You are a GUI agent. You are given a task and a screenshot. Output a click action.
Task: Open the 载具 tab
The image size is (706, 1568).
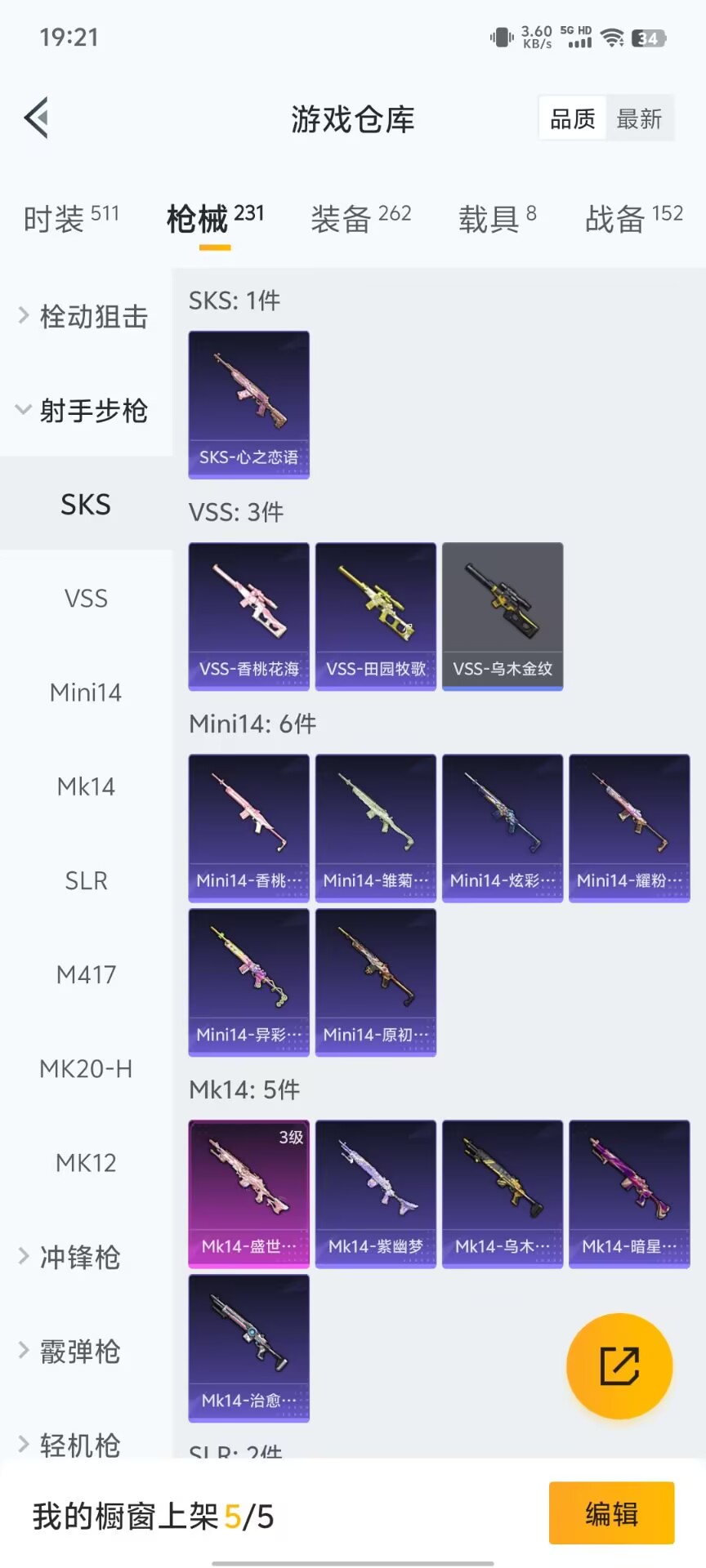pos(497,218)
